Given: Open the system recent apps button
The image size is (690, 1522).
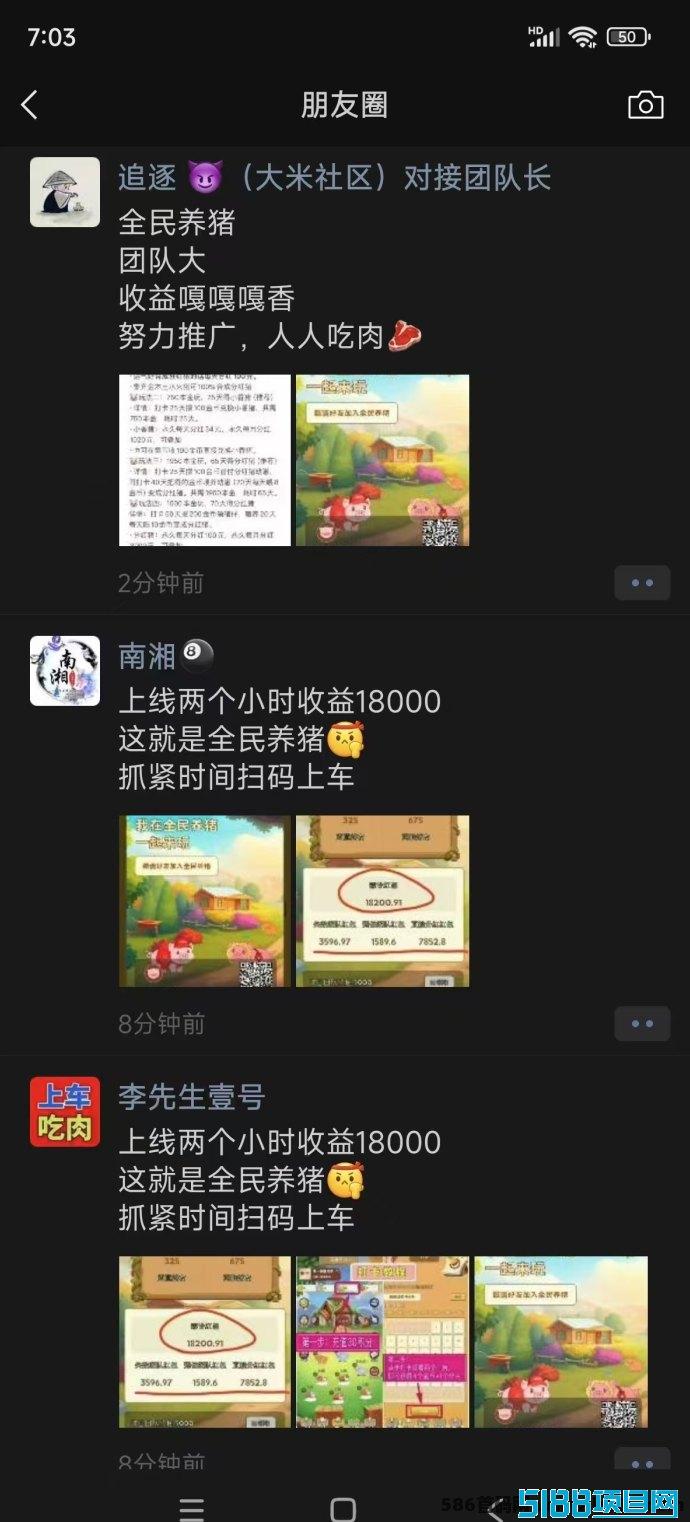Looking at the screenshot, I should (191, 1507).
